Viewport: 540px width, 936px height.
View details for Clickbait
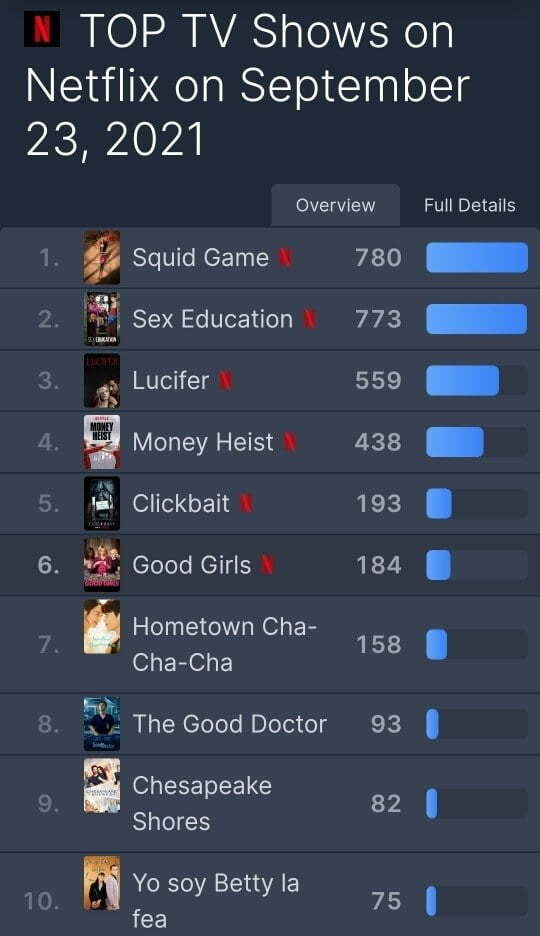(270, 504)
